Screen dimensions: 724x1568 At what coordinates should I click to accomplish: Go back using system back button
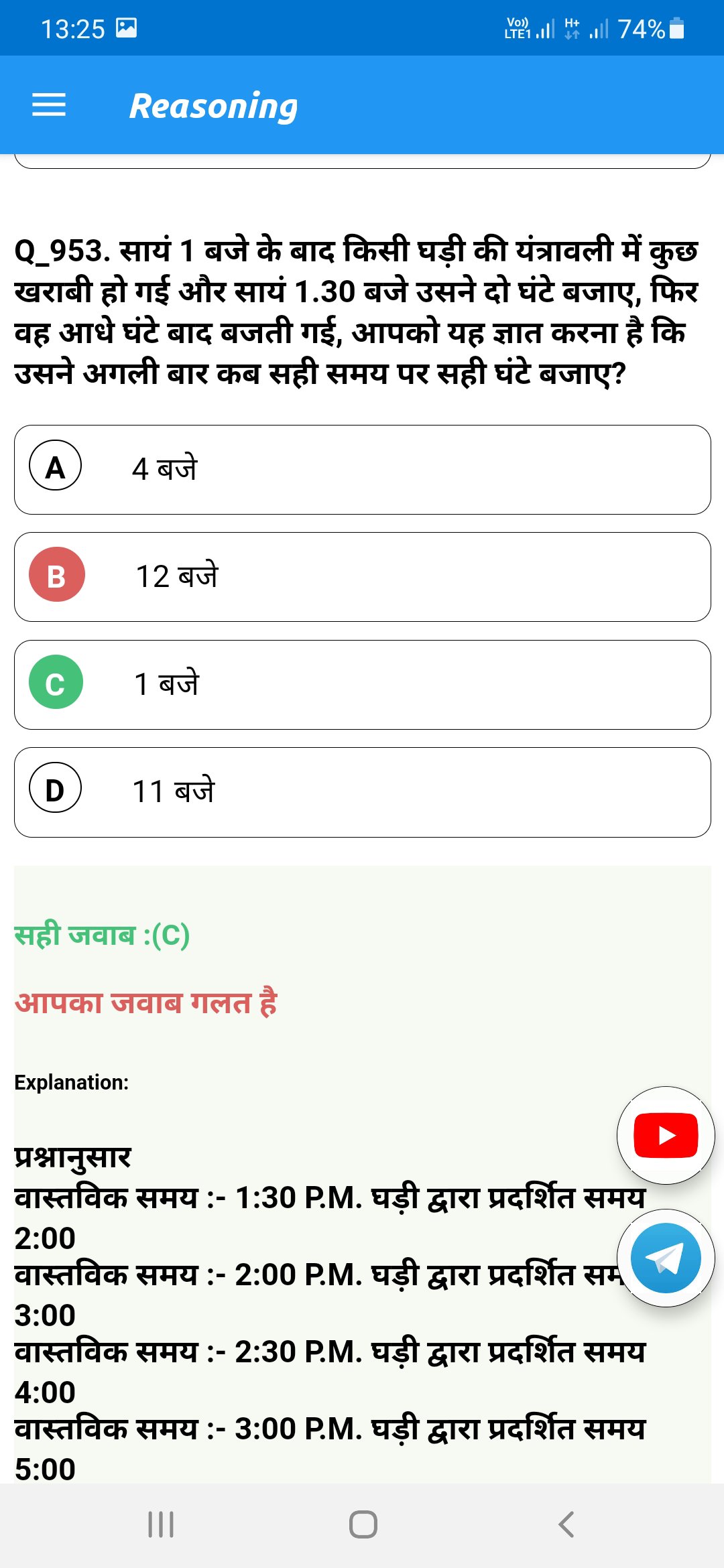pos(566,1524)
